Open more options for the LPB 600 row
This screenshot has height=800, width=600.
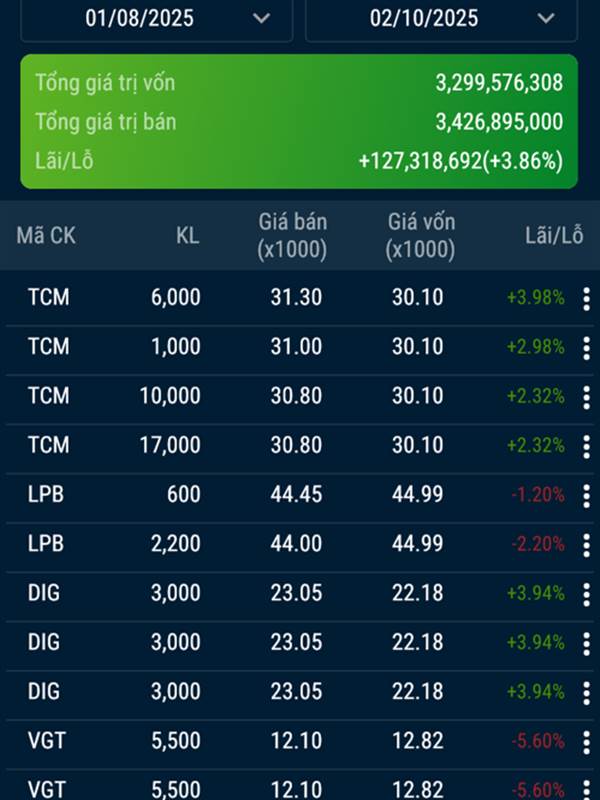click(586, 495)
